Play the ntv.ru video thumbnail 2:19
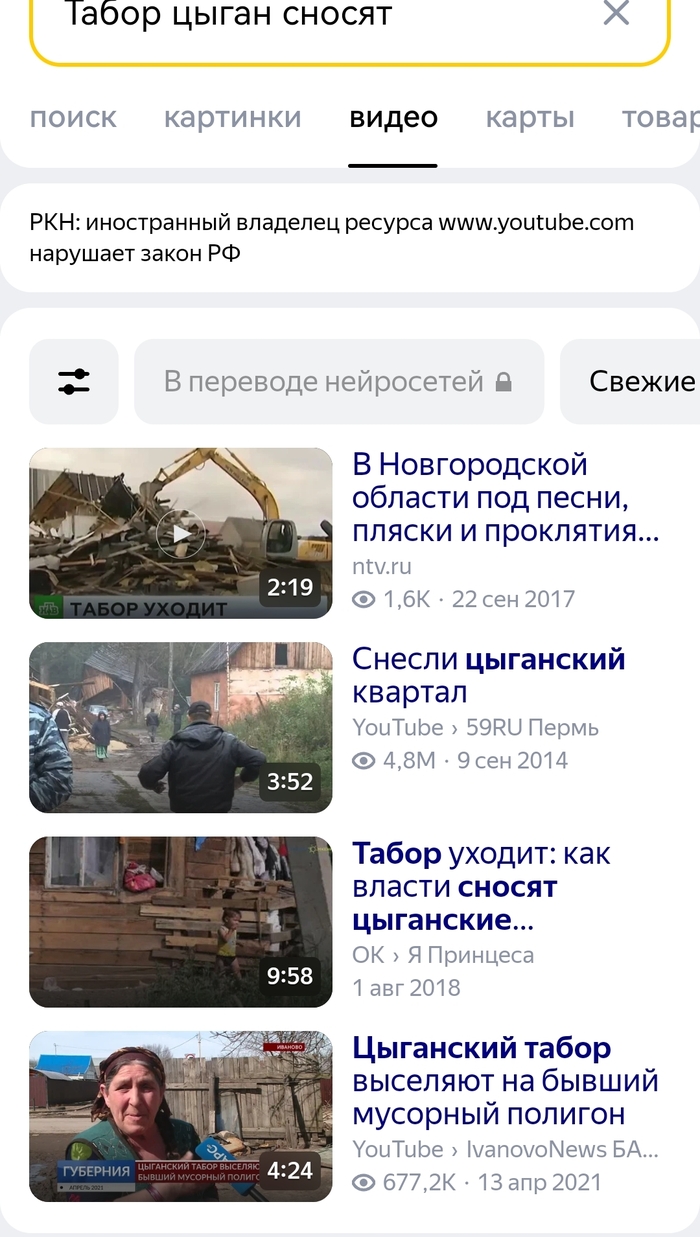The width and height of the screenshot is (700, 1237). point(181,533)
